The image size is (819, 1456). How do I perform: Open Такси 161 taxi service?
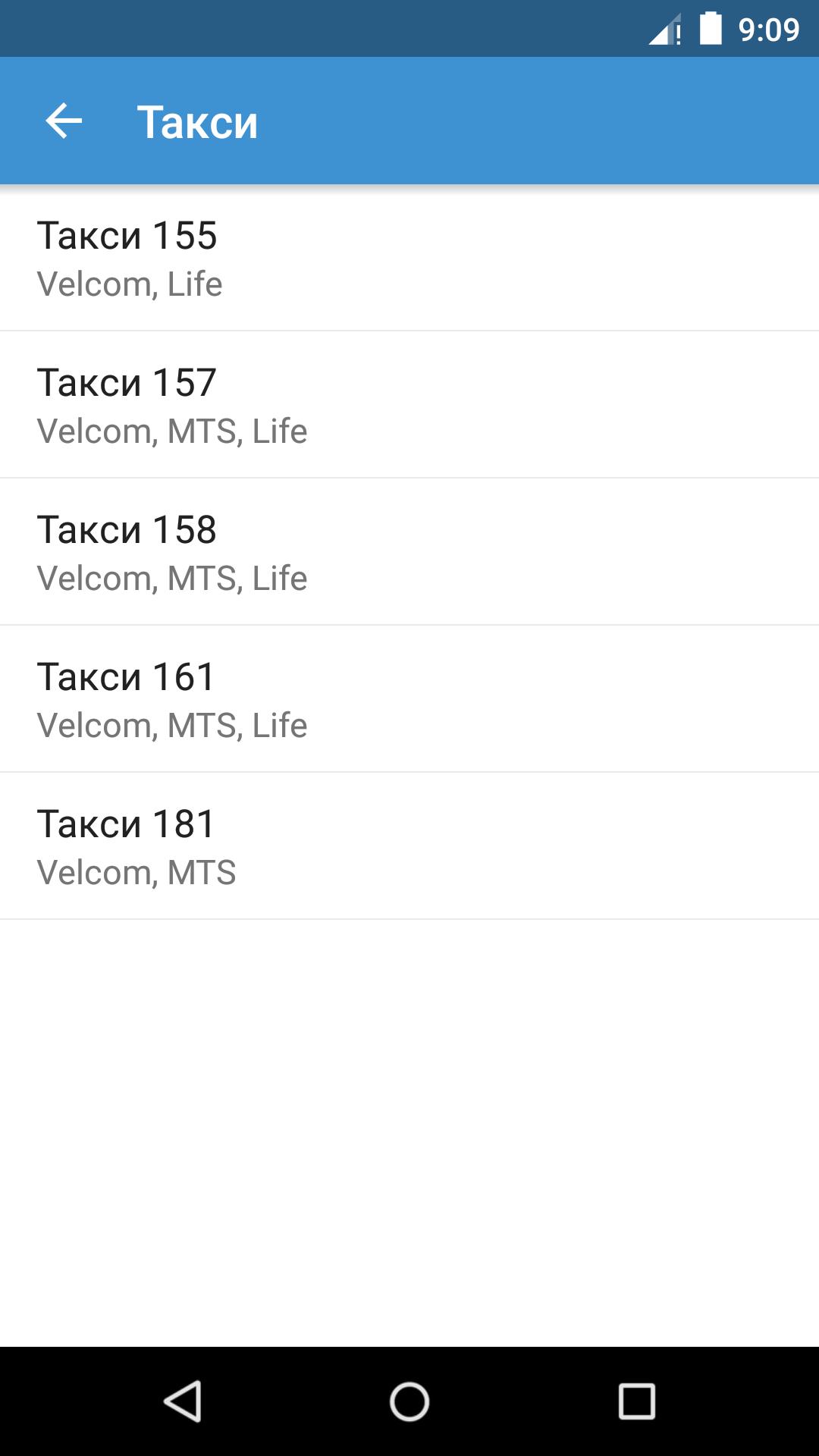click(x=409, y=699)
